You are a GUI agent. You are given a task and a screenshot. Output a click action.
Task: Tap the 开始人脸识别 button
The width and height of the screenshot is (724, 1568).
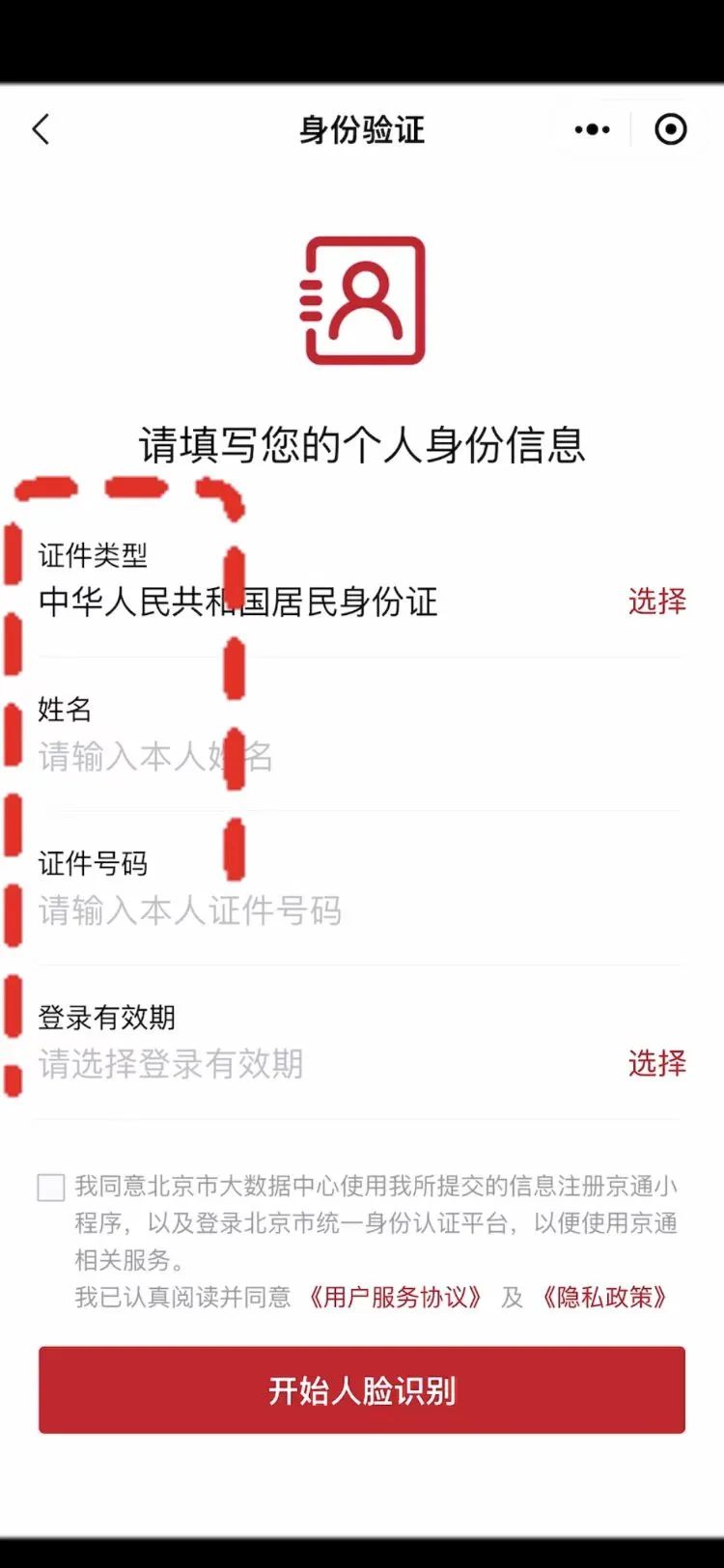[x=362, y=1390]
